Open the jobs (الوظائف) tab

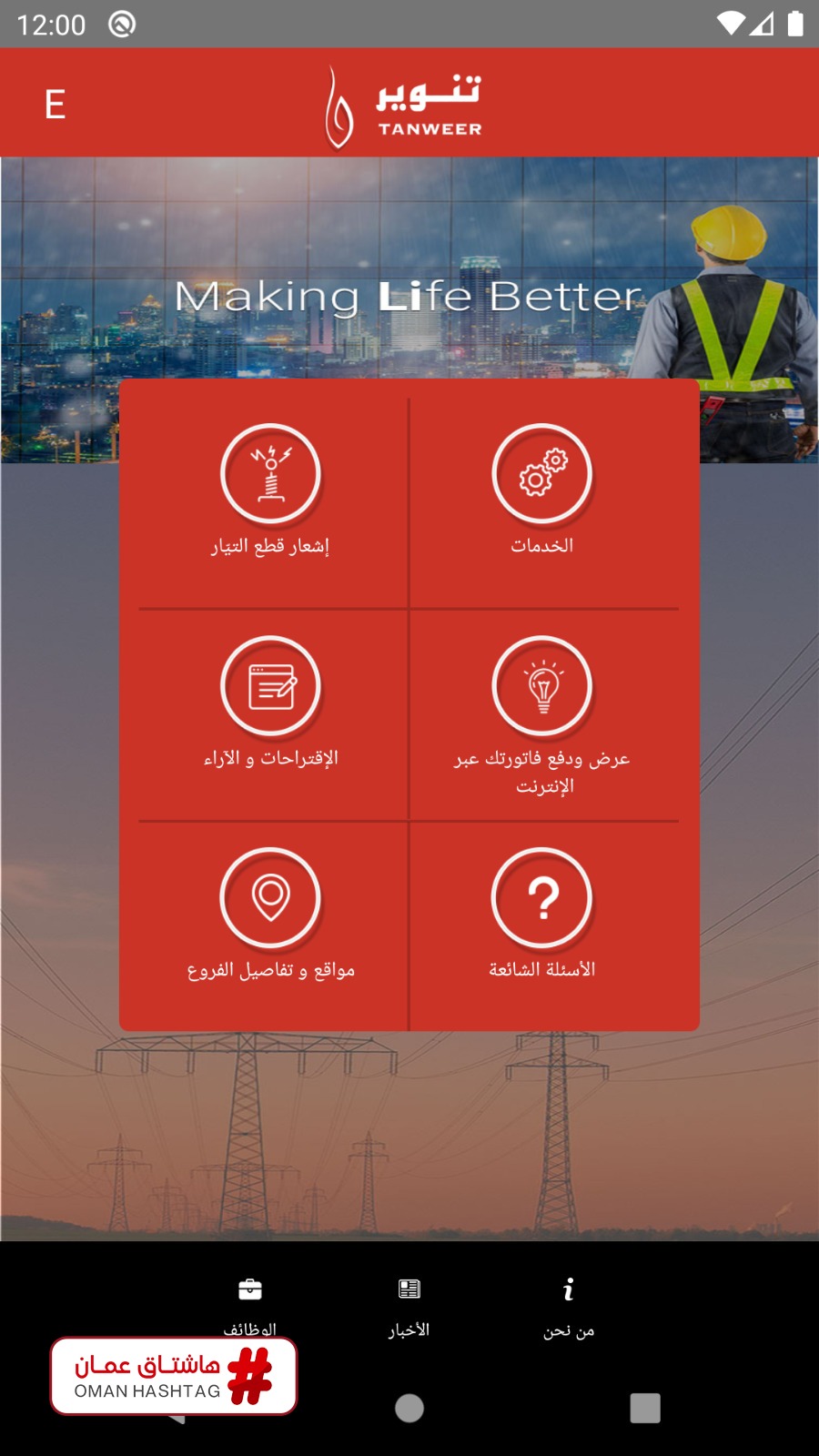pyautogui.click(x=250, y=1307)
